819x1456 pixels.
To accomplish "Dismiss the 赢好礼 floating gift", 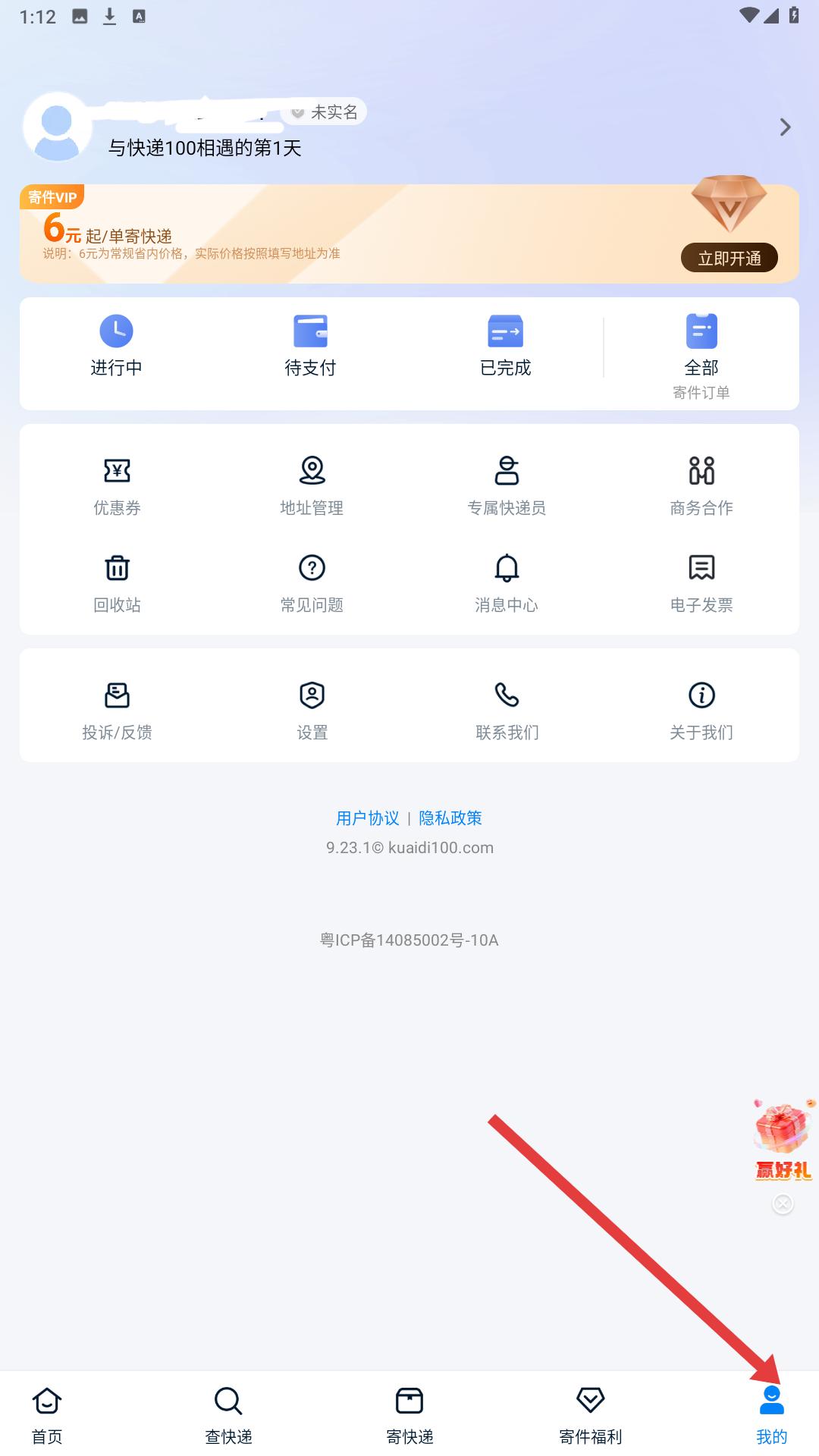I will (x=783, y=1204).
